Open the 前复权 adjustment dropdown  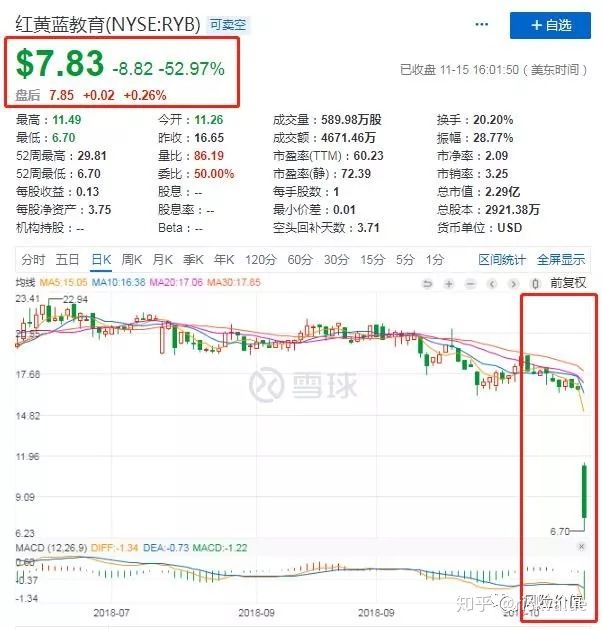(567, 283)
